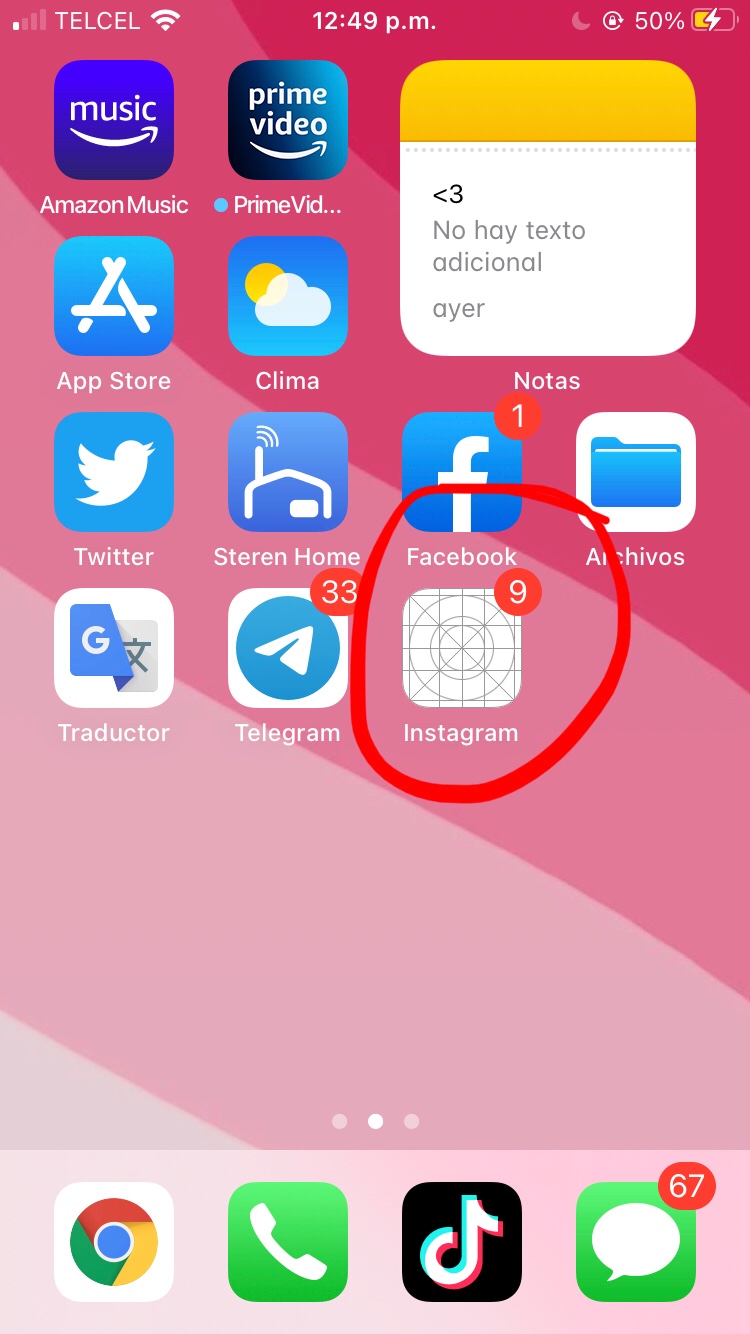Check the weather in Clima

(x=288, y=296)
